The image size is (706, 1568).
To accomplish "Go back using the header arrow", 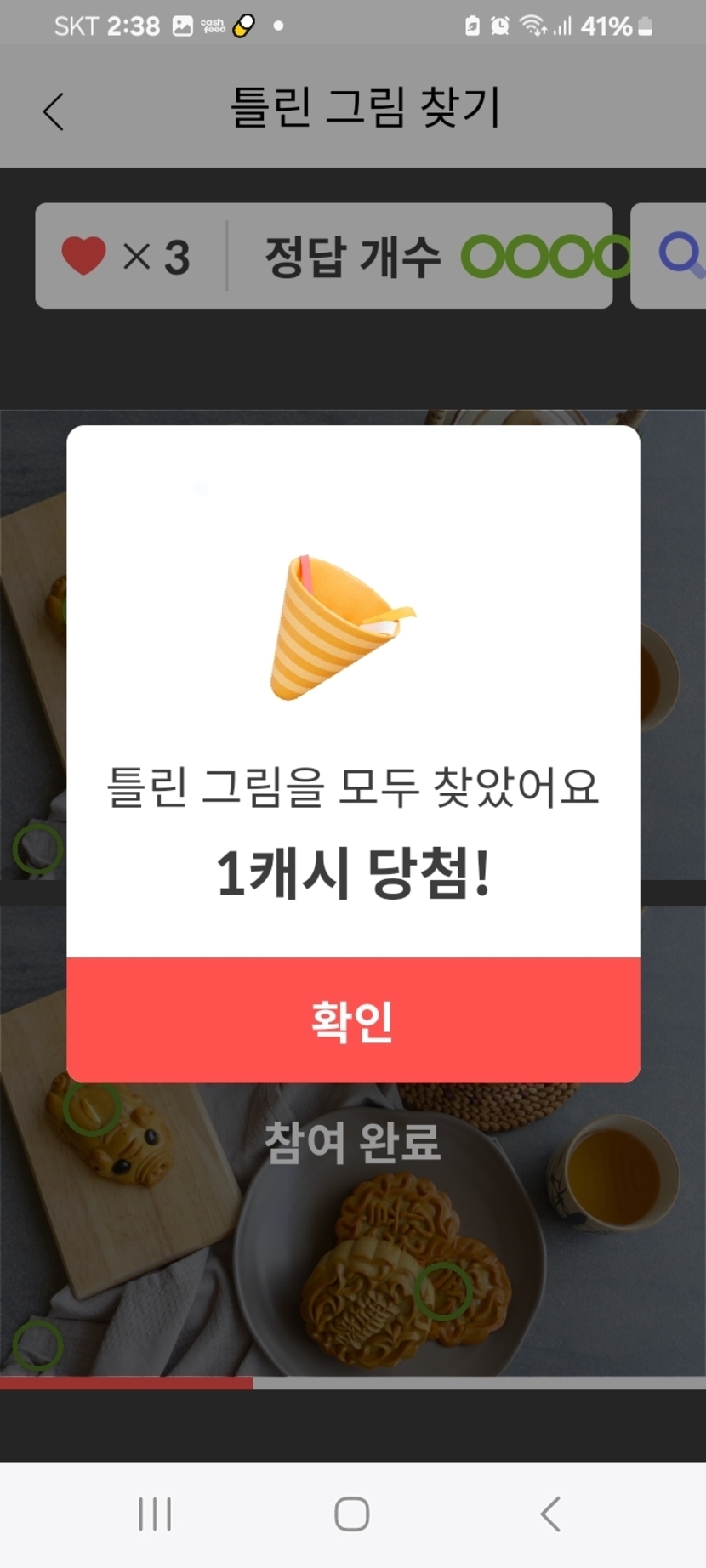I will (x=54, y=111).
